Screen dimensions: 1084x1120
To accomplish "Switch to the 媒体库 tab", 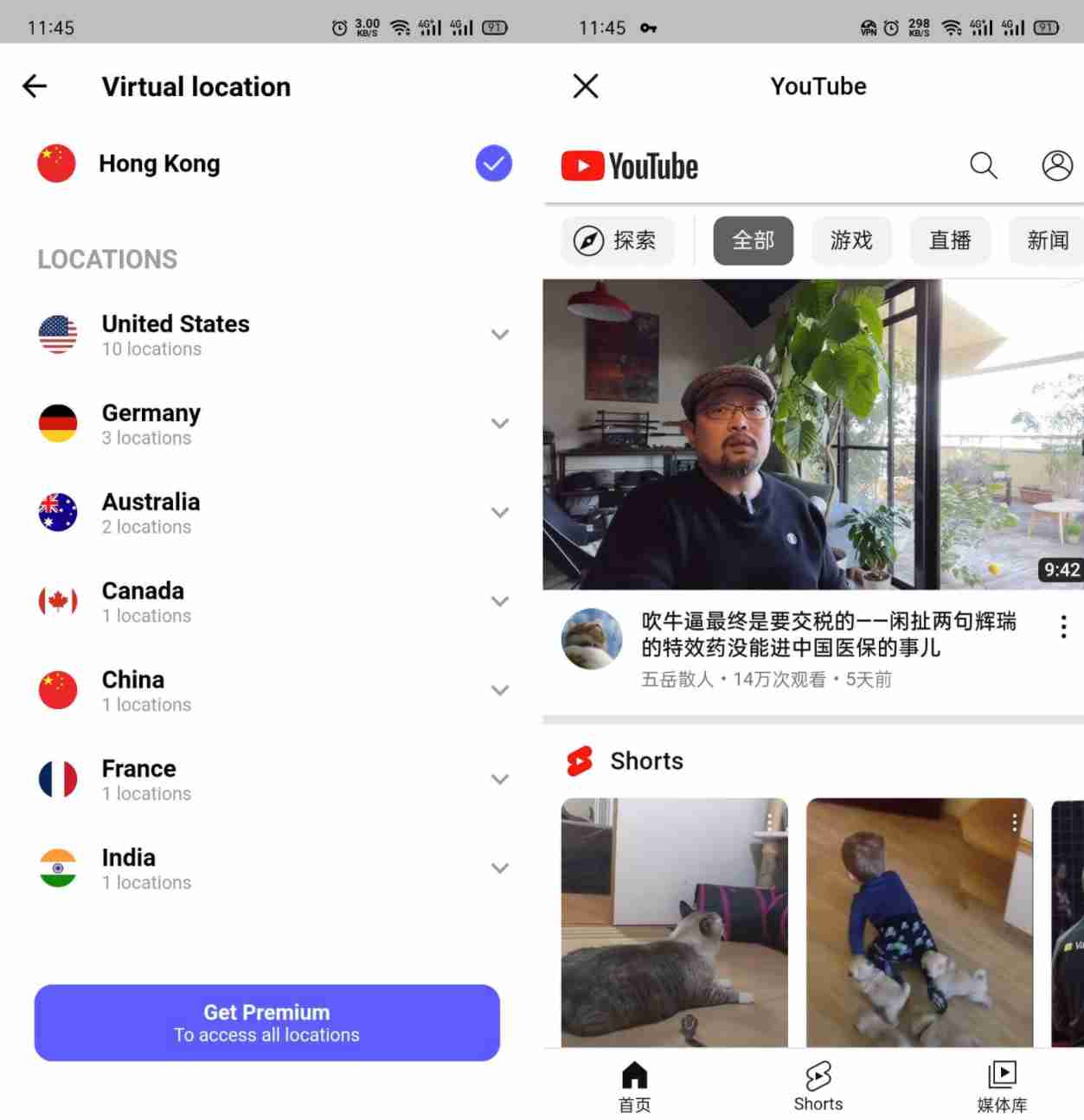I will coord(1002,1086).
